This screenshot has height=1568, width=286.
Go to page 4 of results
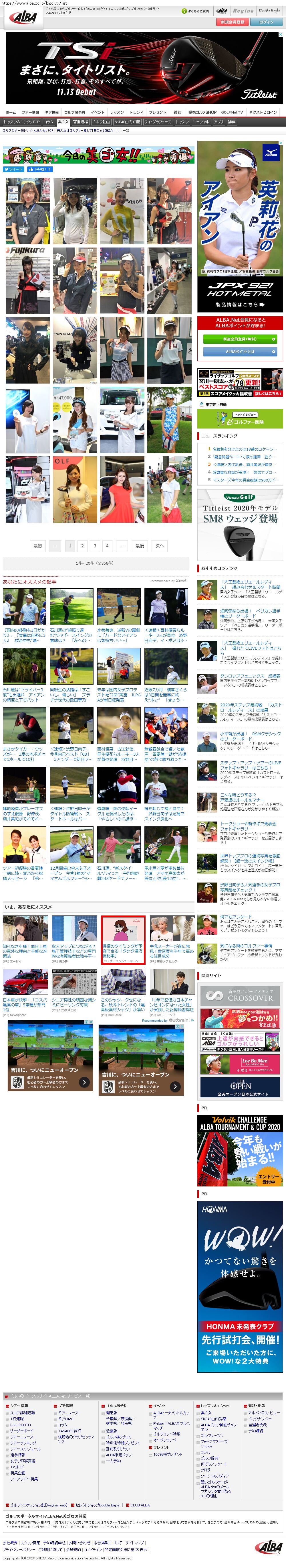[107, 545]
